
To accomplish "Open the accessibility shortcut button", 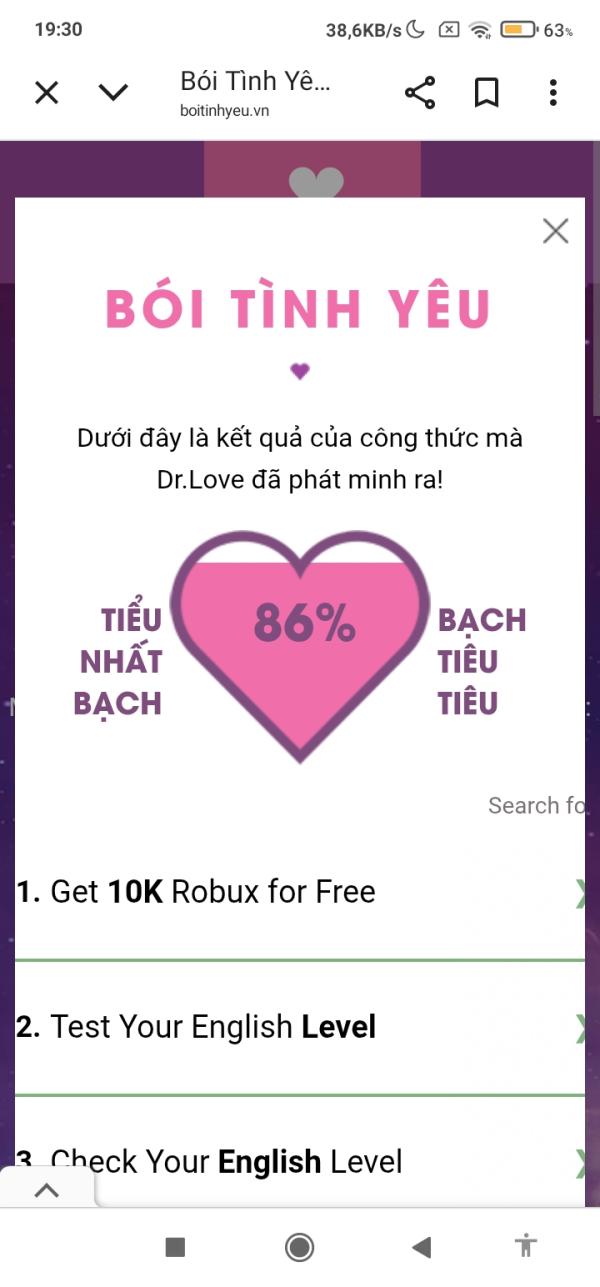I will click(525, 1246).
